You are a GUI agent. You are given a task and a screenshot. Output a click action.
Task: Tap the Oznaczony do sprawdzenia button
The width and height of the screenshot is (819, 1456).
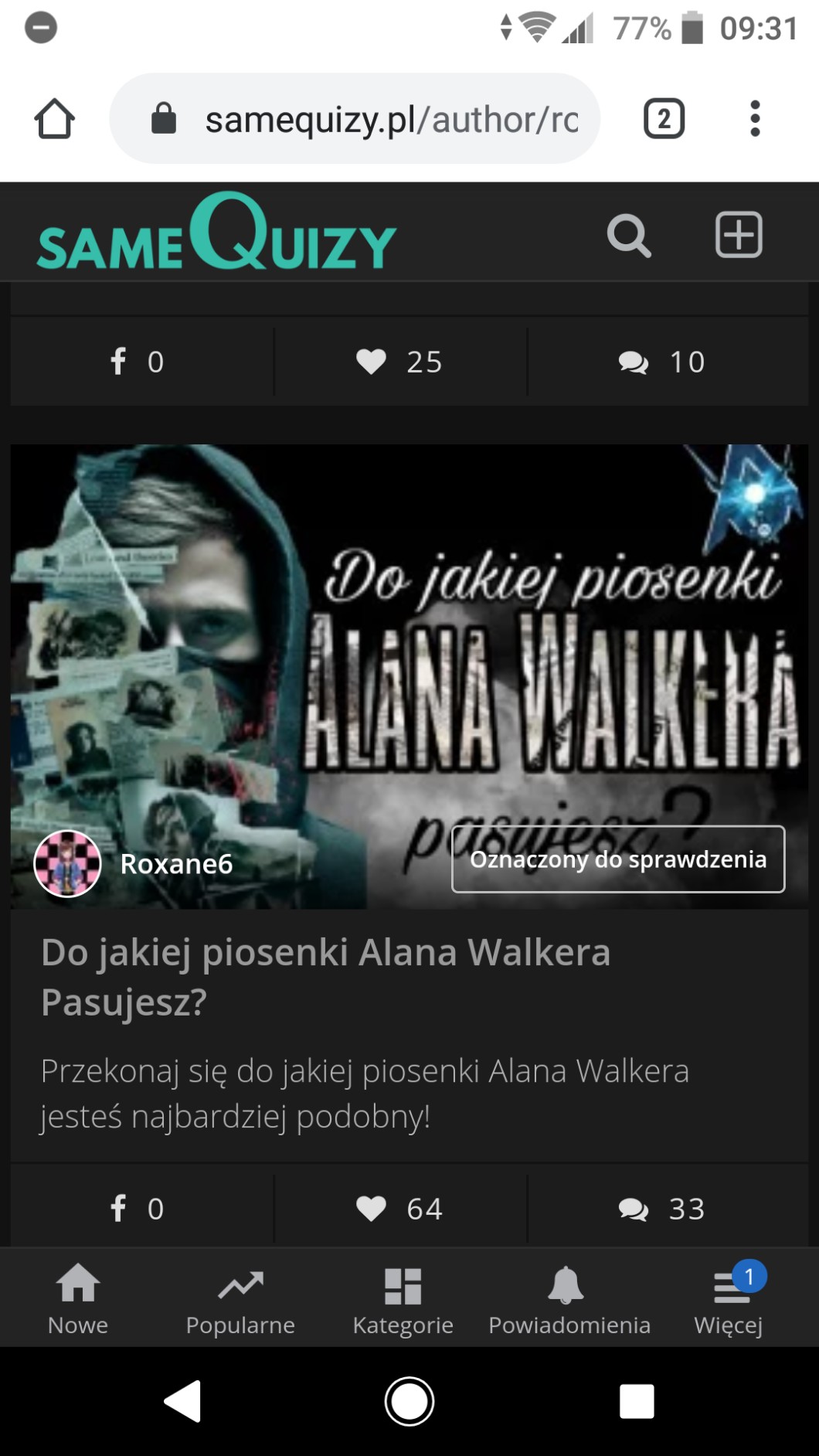click(x=618, y=859)
